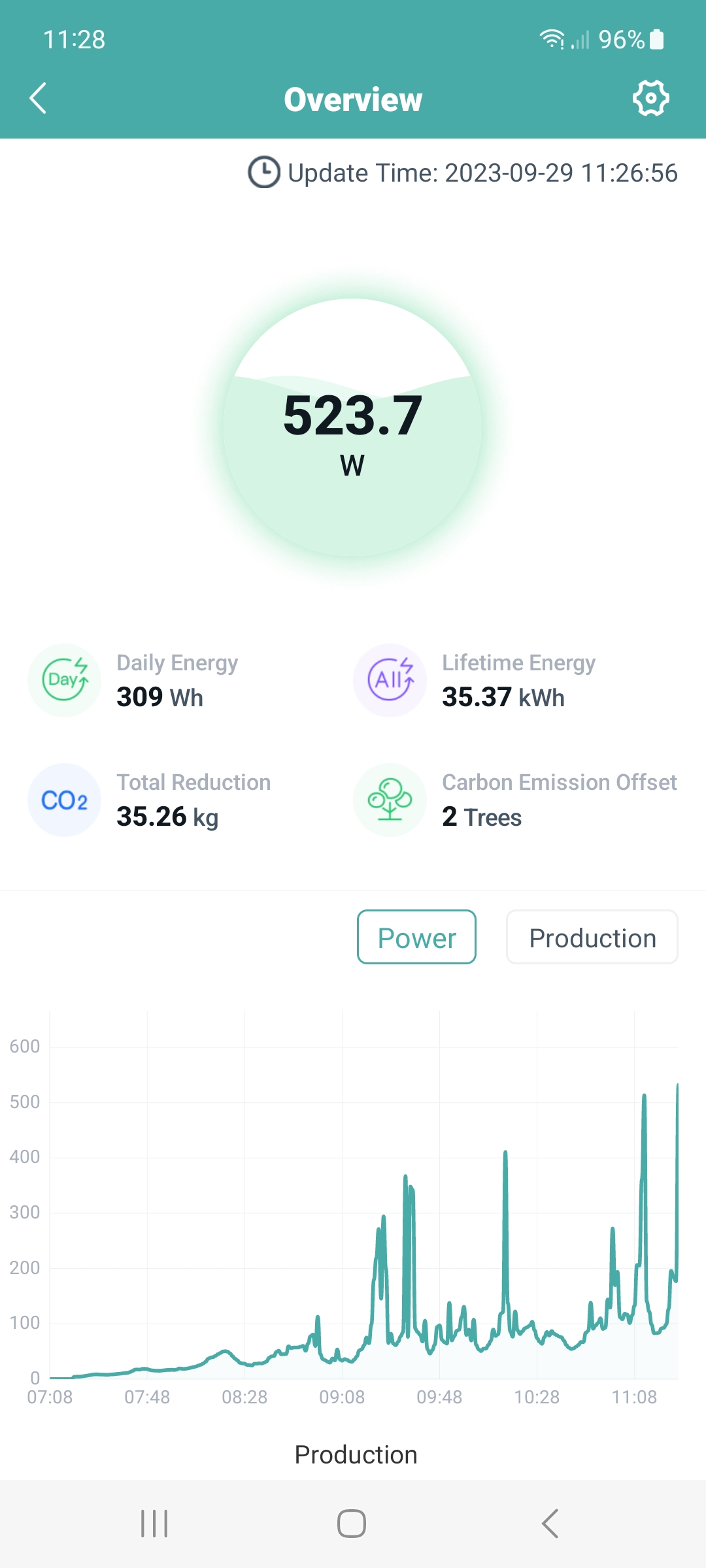Open the settings gear icon
This screenshot has height=1568, width=706.
tap(650, 99)
